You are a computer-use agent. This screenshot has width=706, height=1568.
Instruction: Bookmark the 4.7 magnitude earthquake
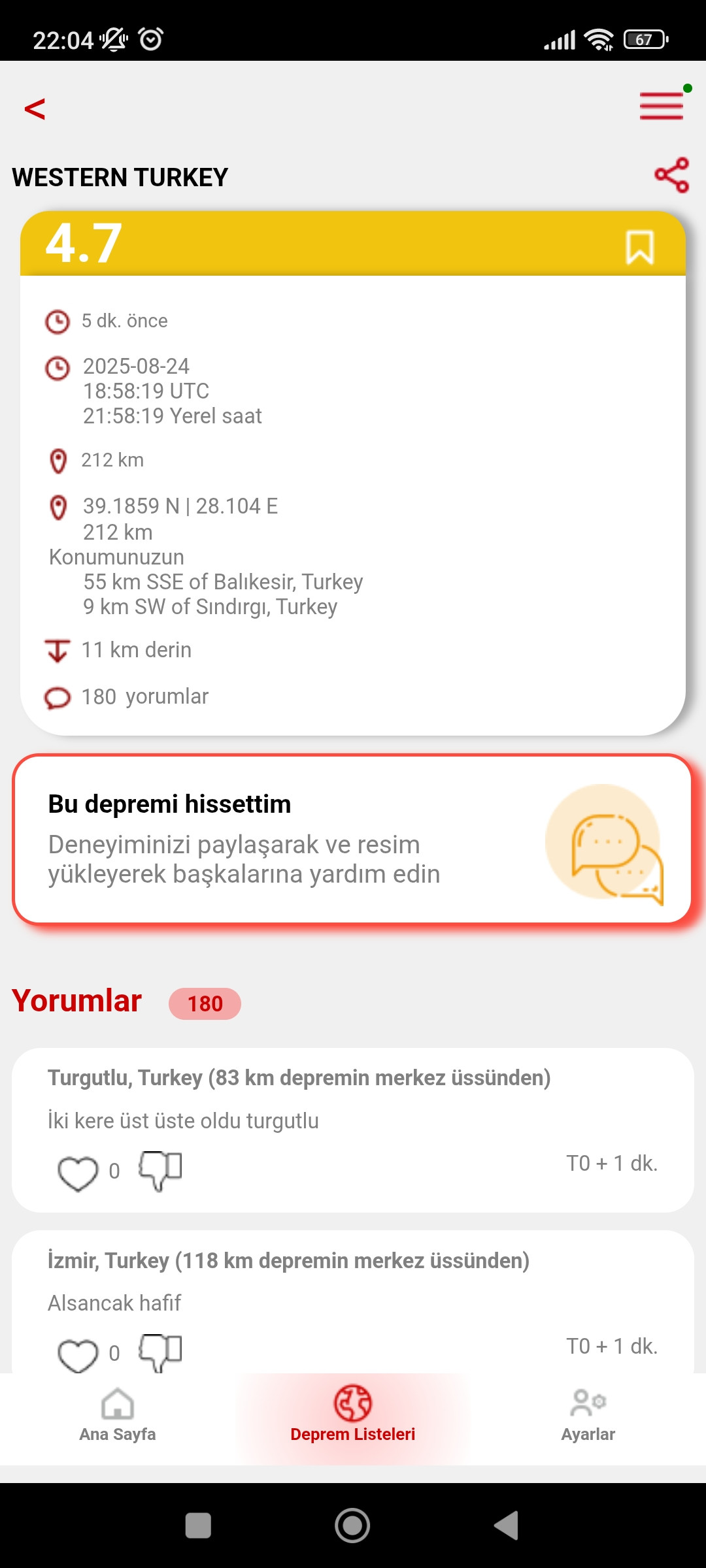(x=639, y=247)
